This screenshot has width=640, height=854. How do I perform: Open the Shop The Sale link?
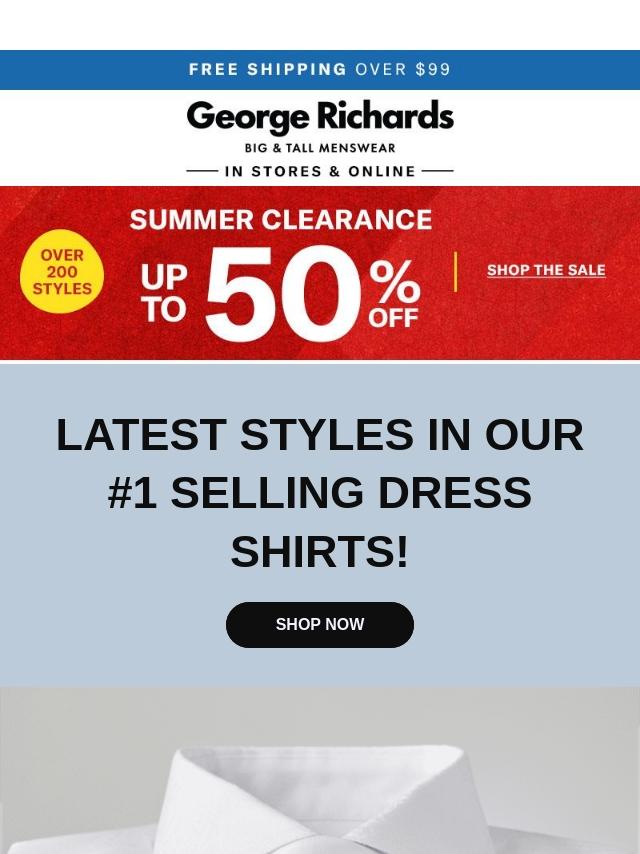(x=546, y=270)
